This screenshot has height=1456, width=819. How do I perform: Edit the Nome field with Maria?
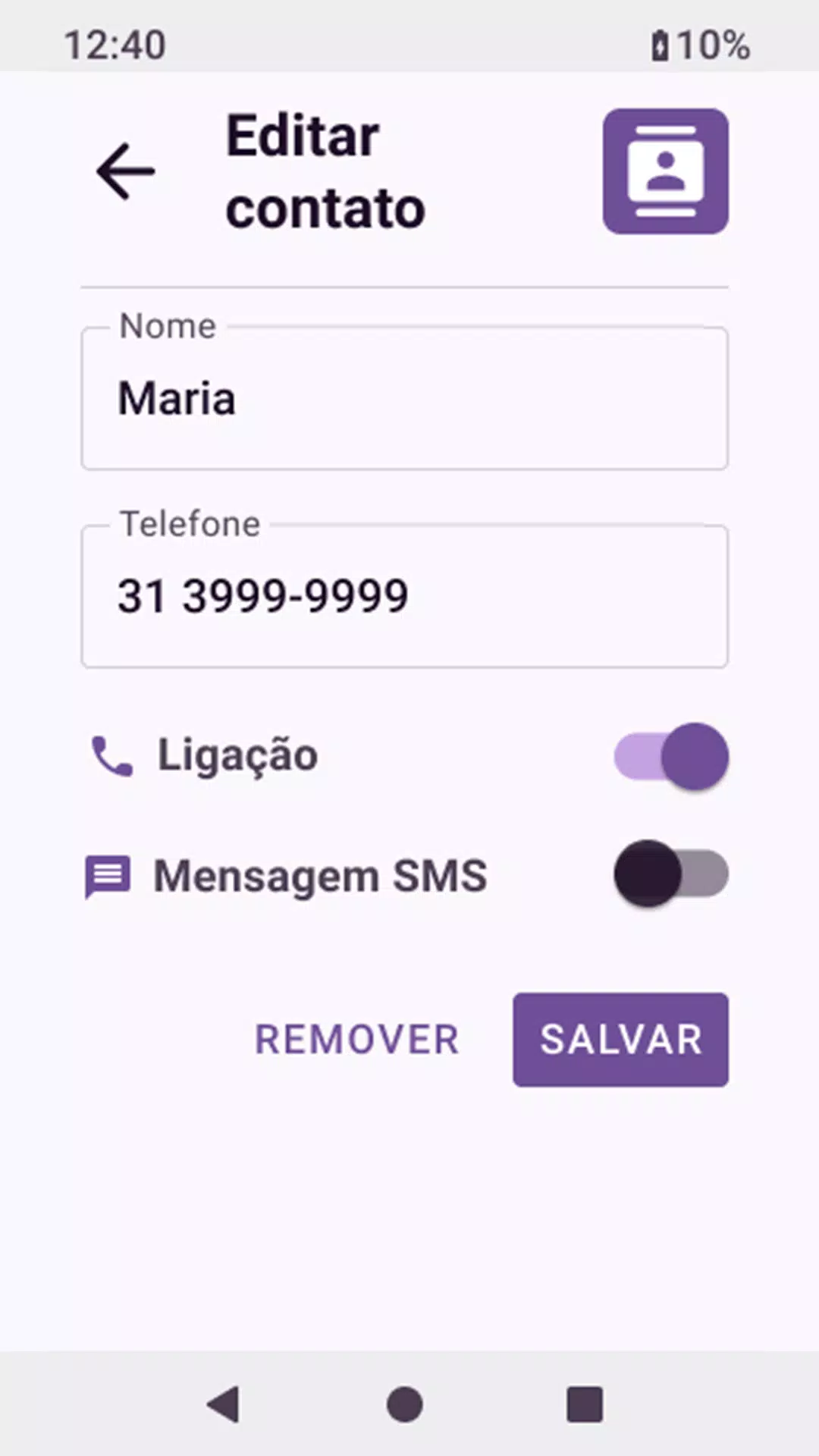(x=405, y=399)
